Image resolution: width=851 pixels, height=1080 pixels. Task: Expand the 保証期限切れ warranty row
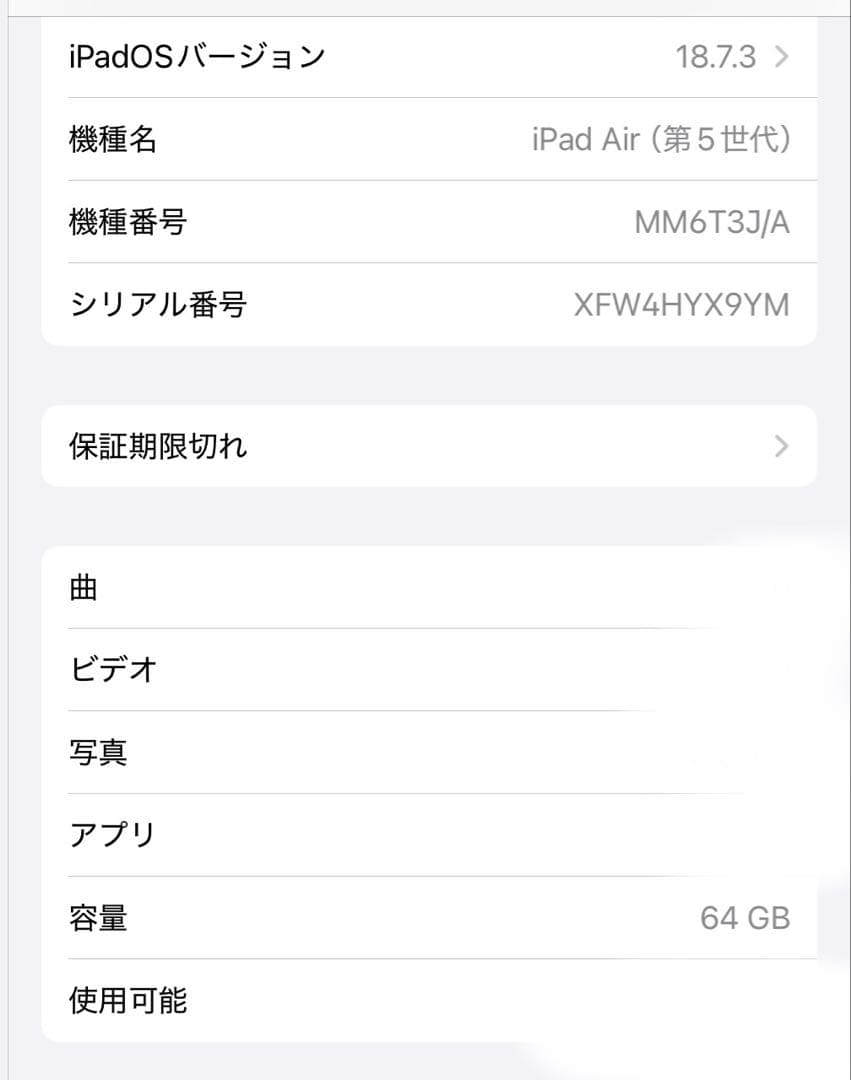pos(425,446)
